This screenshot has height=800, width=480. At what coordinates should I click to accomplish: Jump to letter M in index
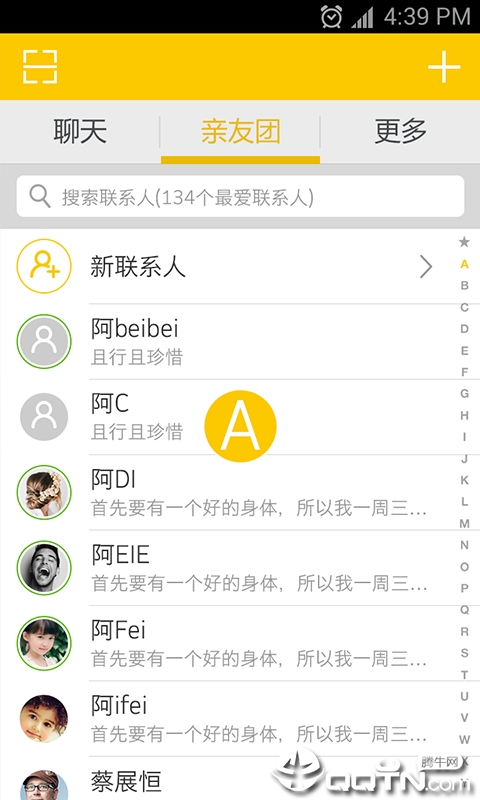coord(464,523)
